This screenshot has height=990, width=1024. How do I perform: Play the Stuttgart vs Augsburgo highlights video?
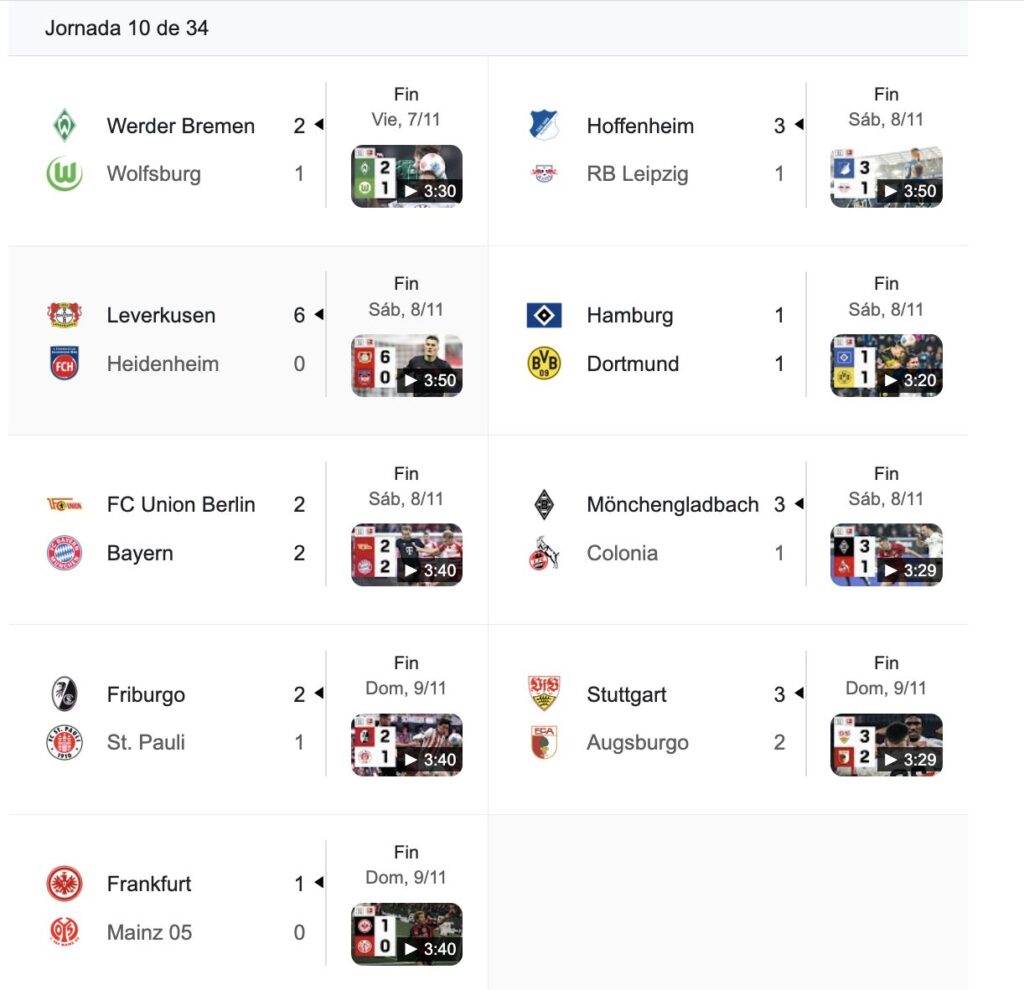886,744
